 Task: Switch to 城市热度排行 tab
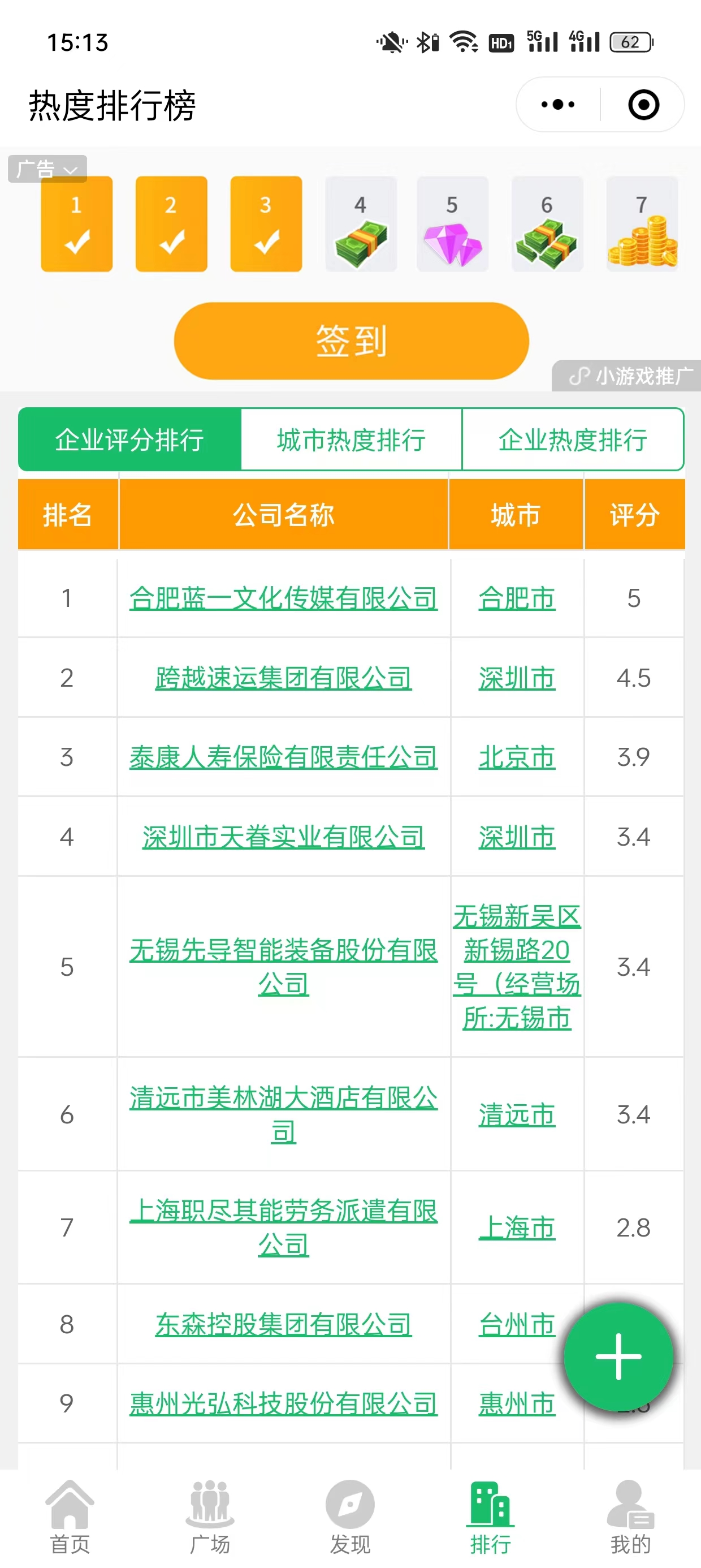point(351,440)
